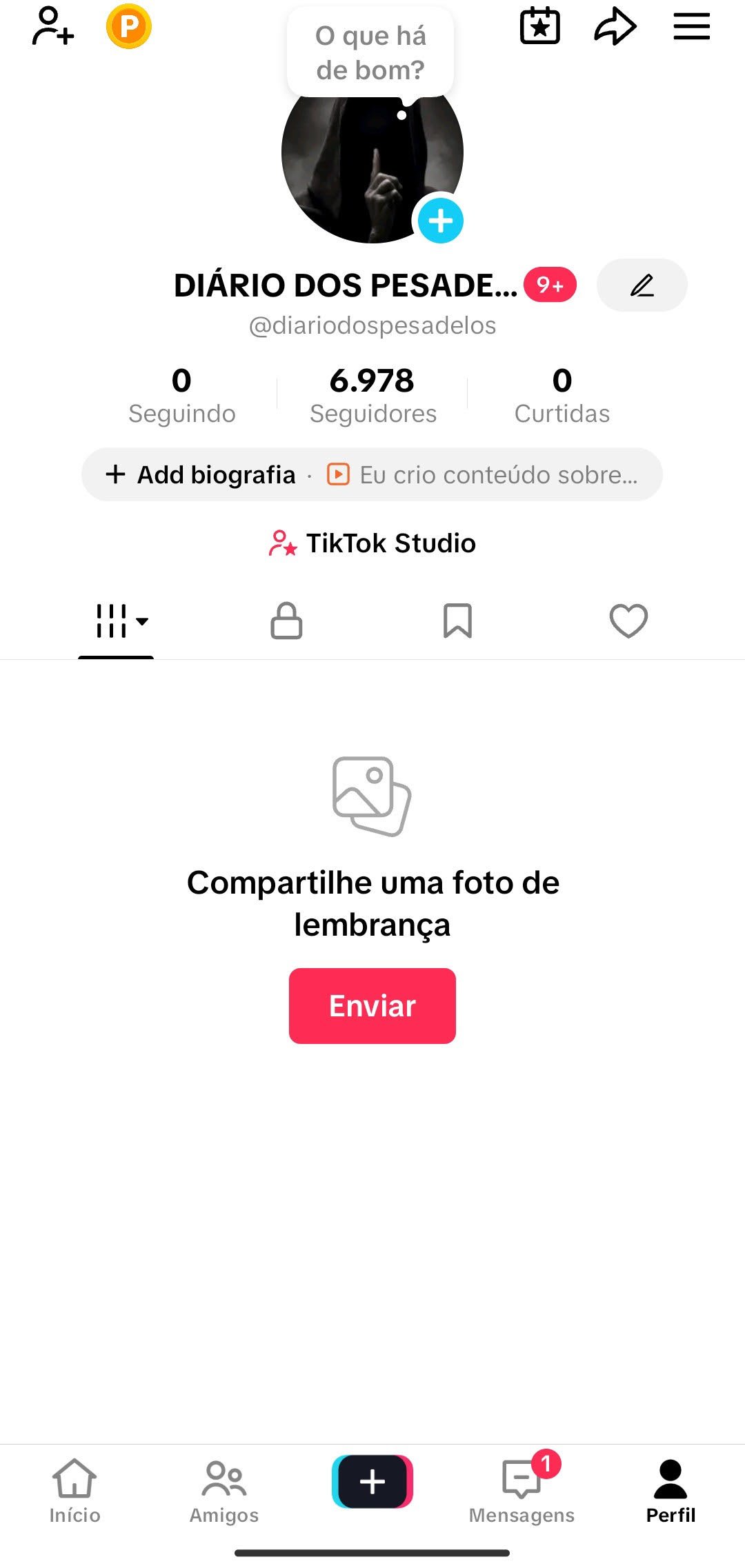Screen dimensions: 745x1568
Task: Switch to the liked videos heart tab
Action: (628, 621)
